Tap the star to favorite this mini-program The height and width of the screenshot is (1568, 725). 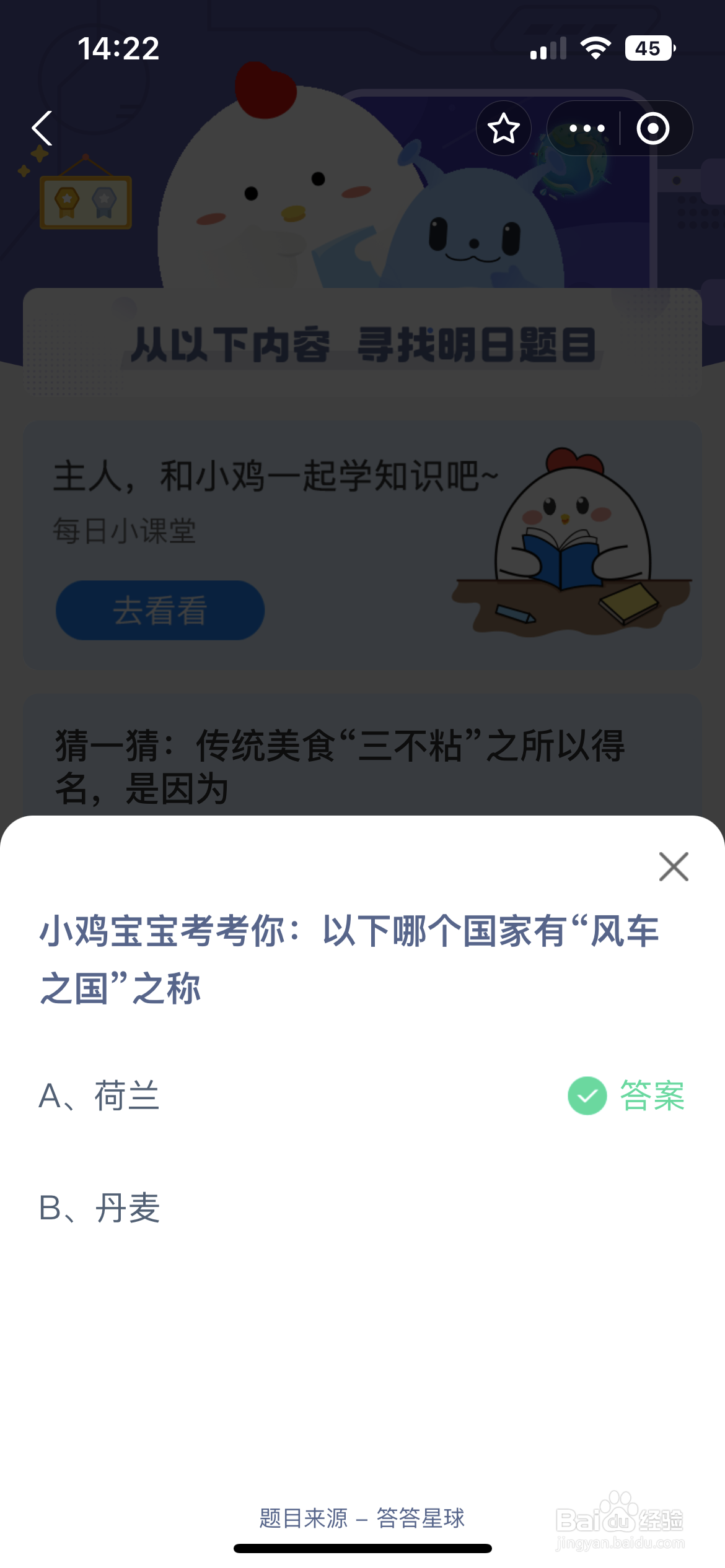(x=504, y=128)
